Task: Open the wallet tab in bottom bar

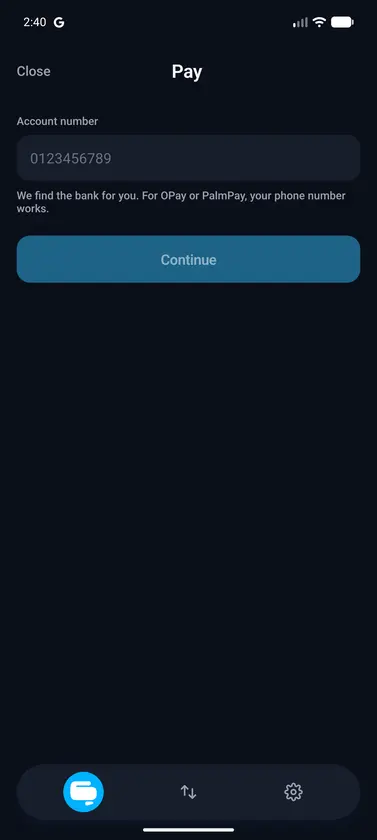Action: click(84, 792)
